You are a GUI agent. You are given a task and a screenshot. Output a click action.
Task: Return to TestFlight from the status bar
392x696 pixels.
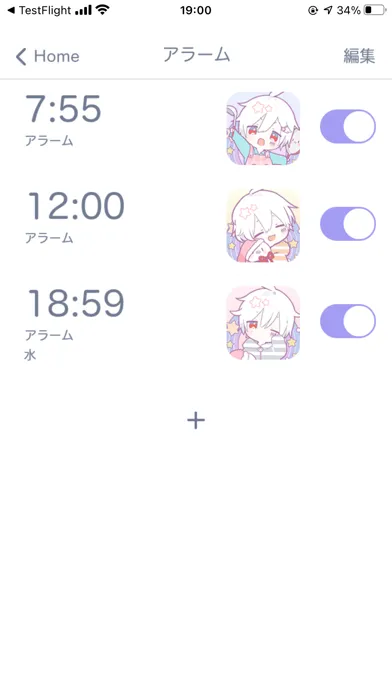click(39, 10)
